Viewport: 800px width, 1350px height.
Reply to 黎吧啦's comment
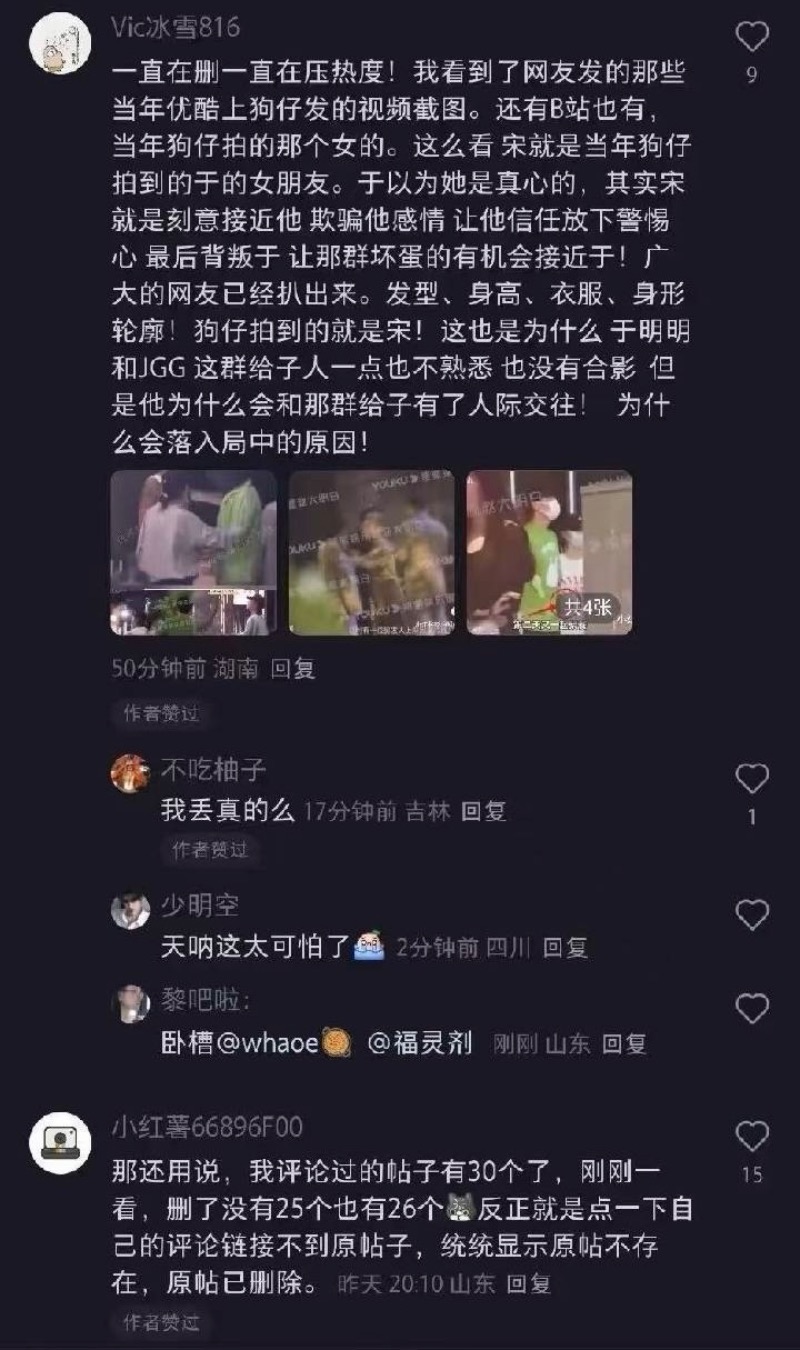[624, 1043]
